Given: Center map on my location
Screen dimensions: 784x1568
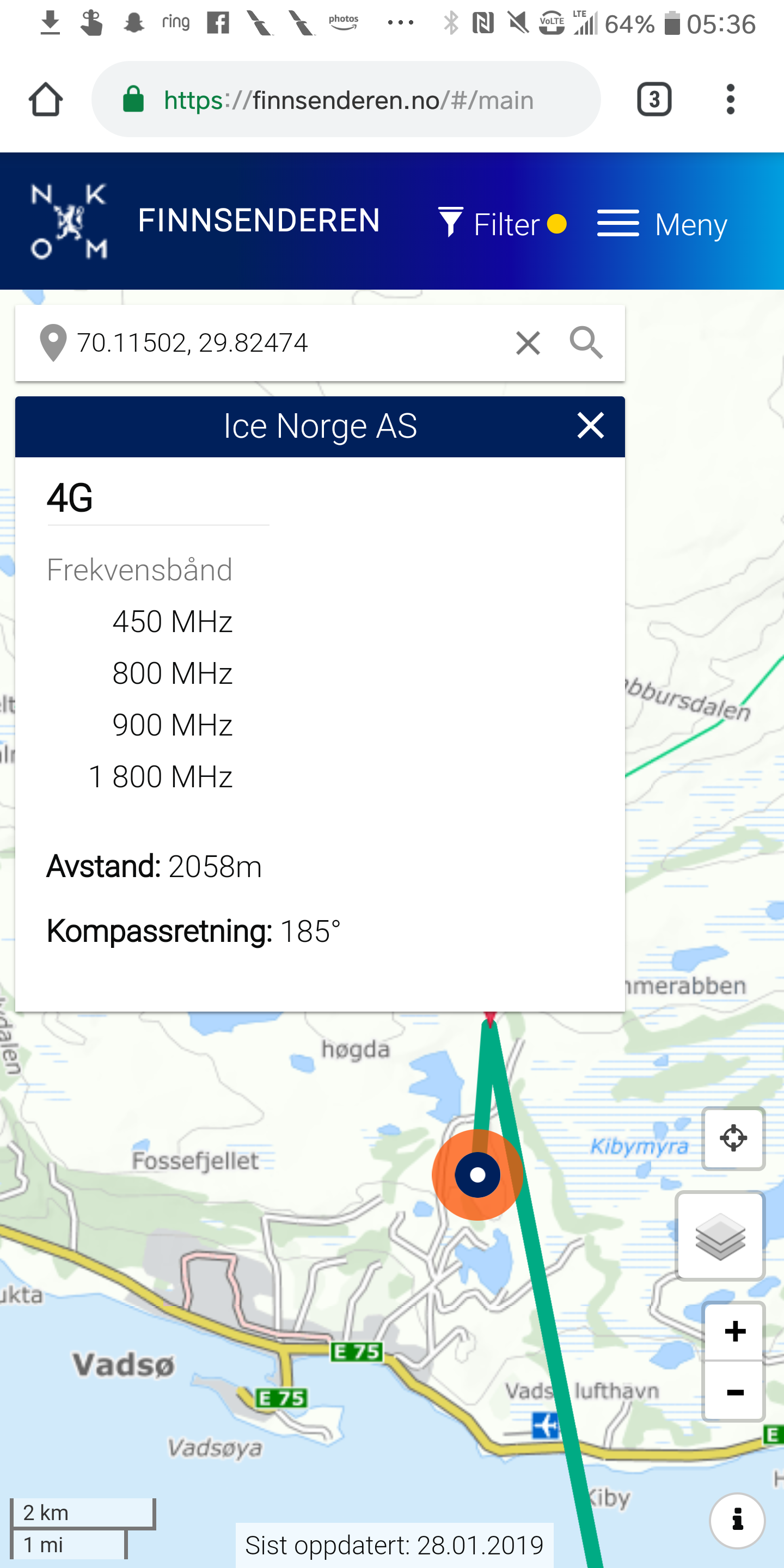Looking at the screenshot, I should pyautogui.click(x=733, y=1138).
